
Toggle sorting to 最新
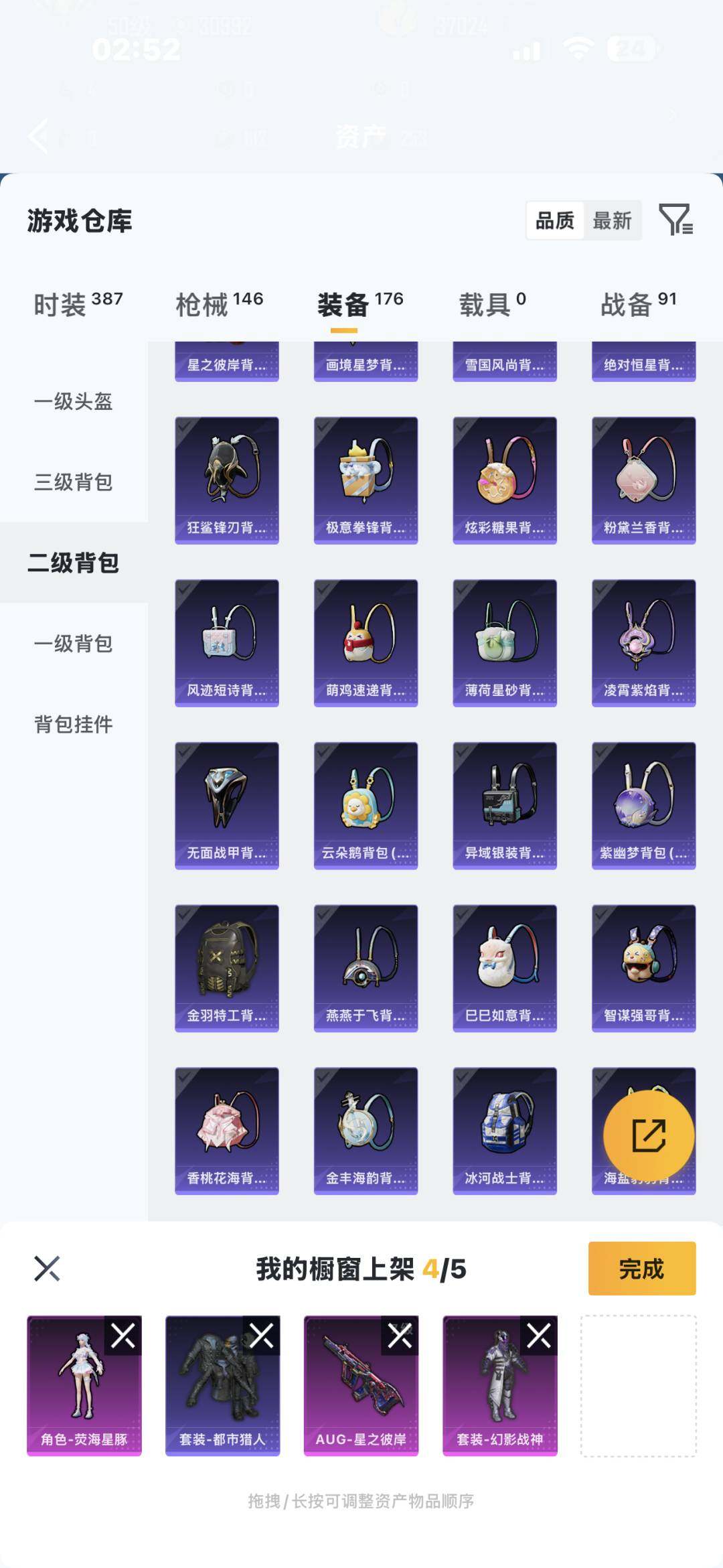coord(611,221)
